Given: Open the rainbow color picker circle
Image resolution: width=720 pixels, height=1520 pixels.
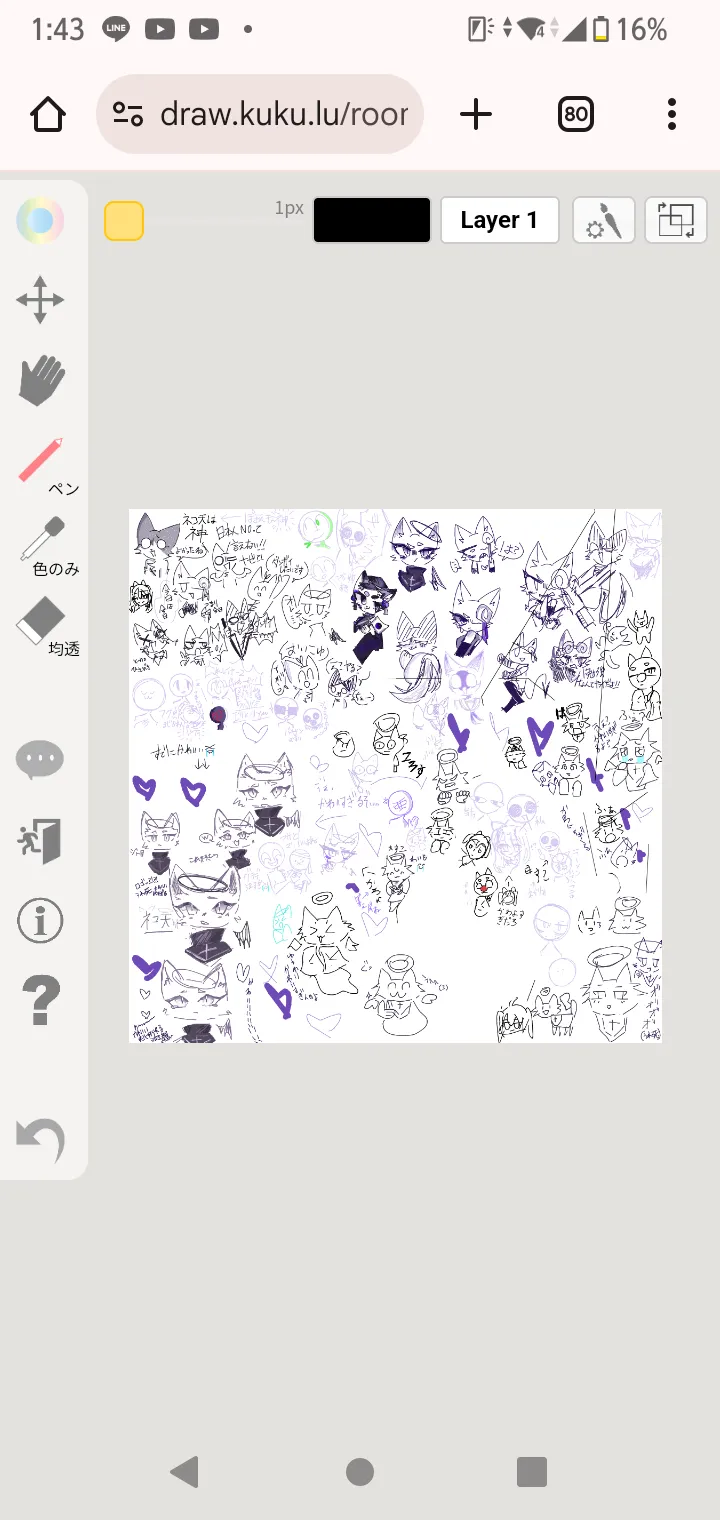Looking at the screenshot, I should tap(40, 221).
